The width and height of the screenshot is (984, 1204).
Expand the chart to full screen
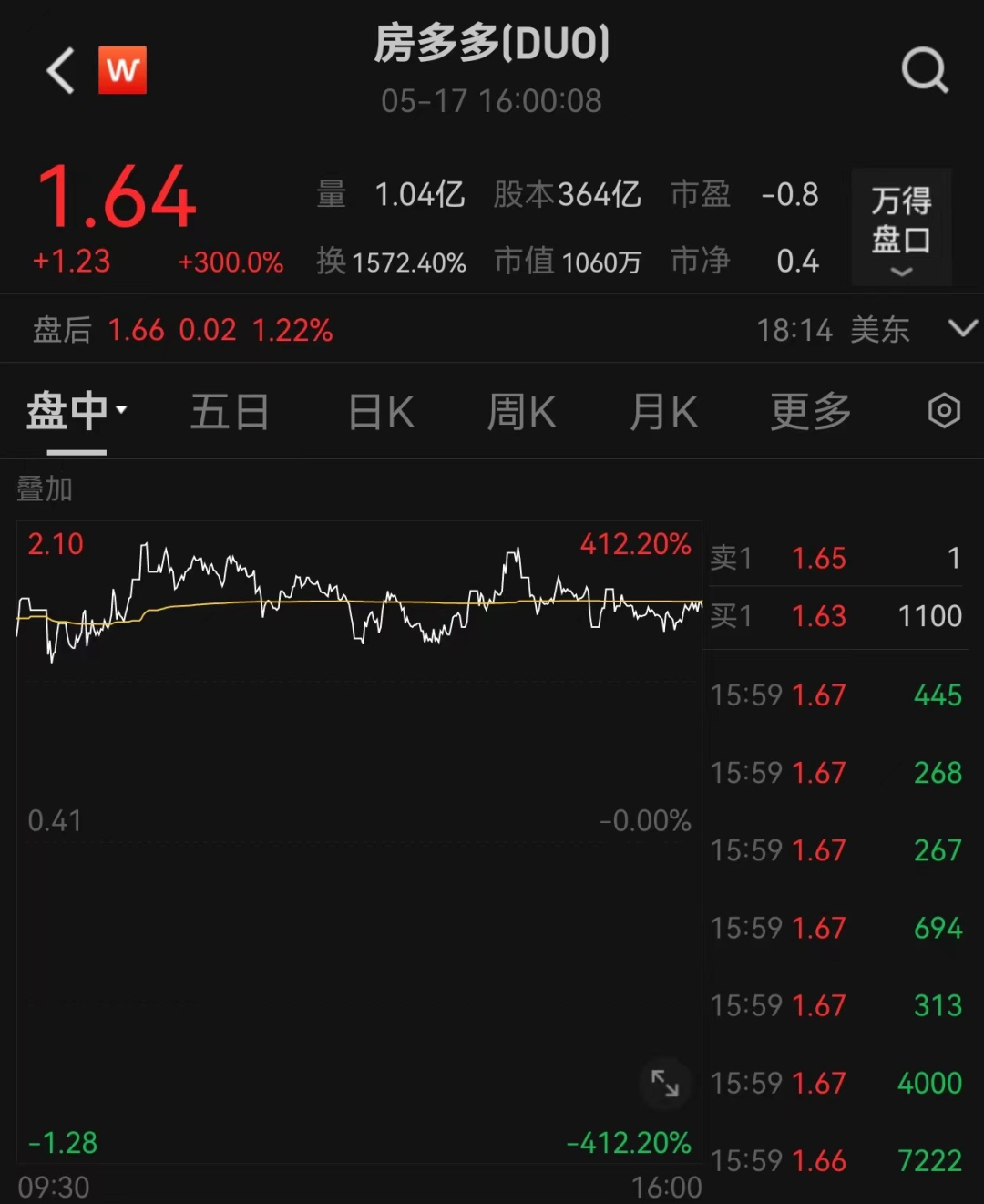pos(665,1083)
